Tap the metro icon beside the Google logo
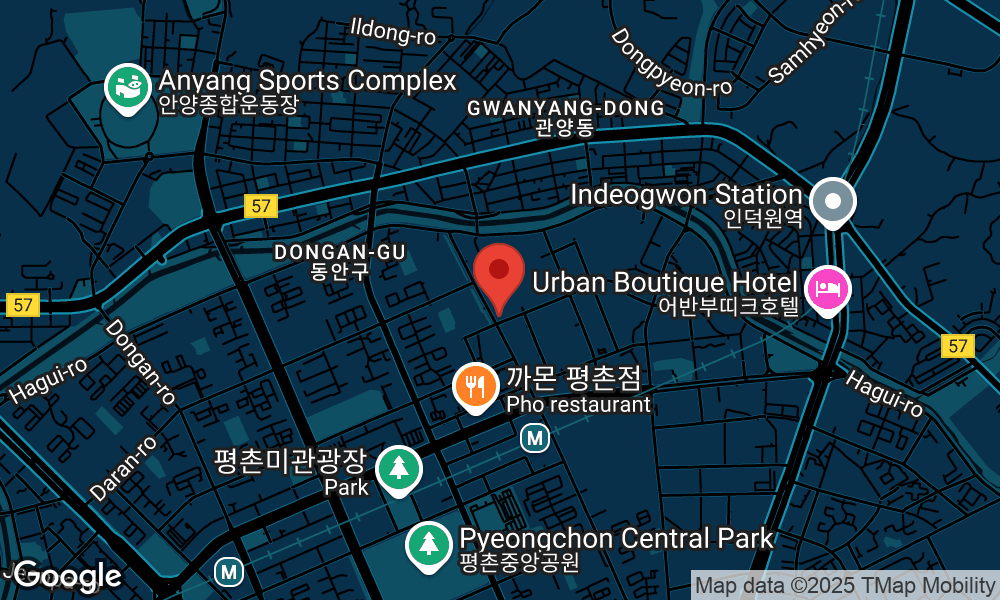Image resolution: width=1000 pixels, height=600 pixels. [x=229, y=573]
